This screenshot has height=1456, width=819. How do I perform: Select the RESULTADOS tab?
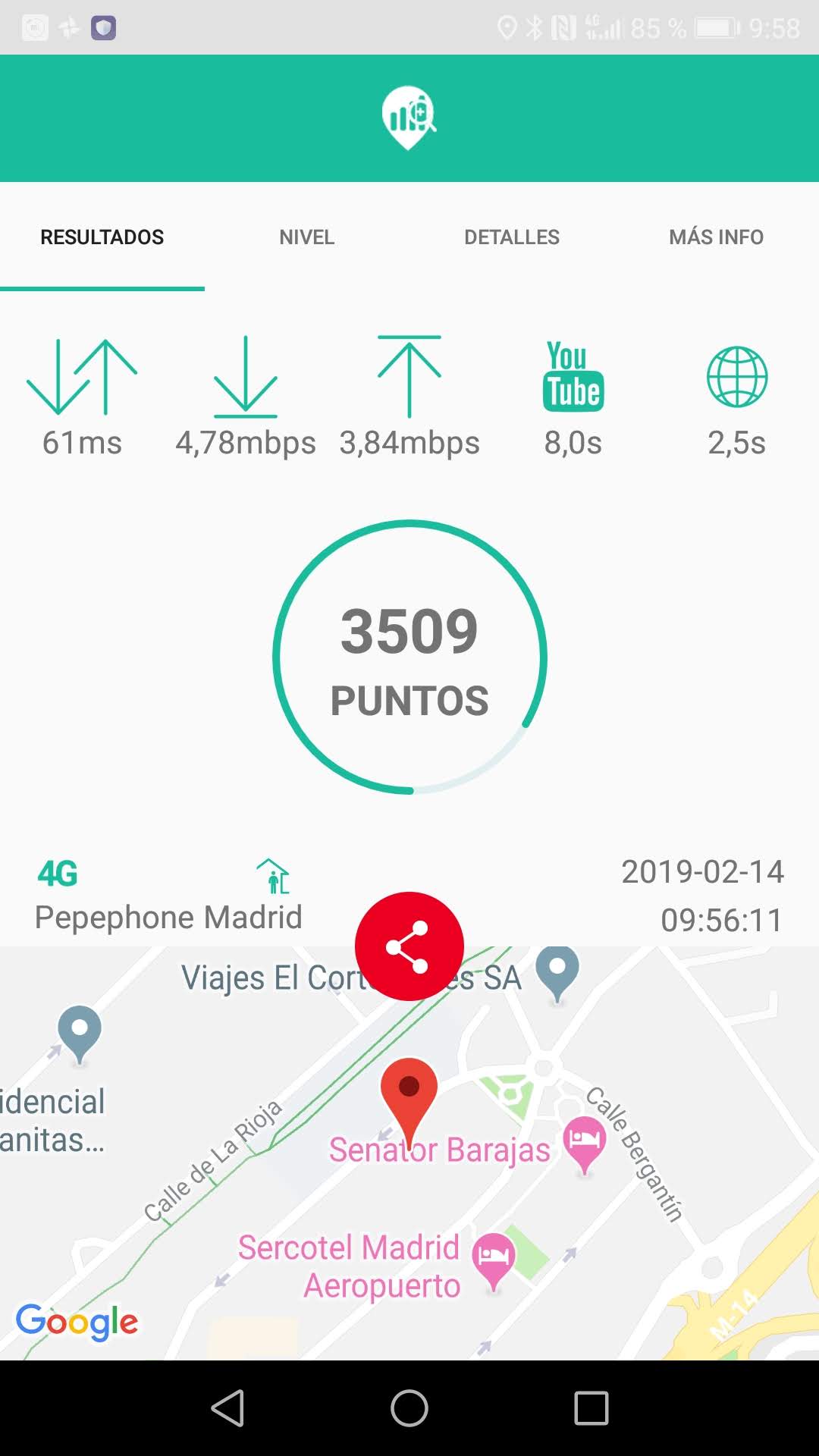[x=102, y=237]
